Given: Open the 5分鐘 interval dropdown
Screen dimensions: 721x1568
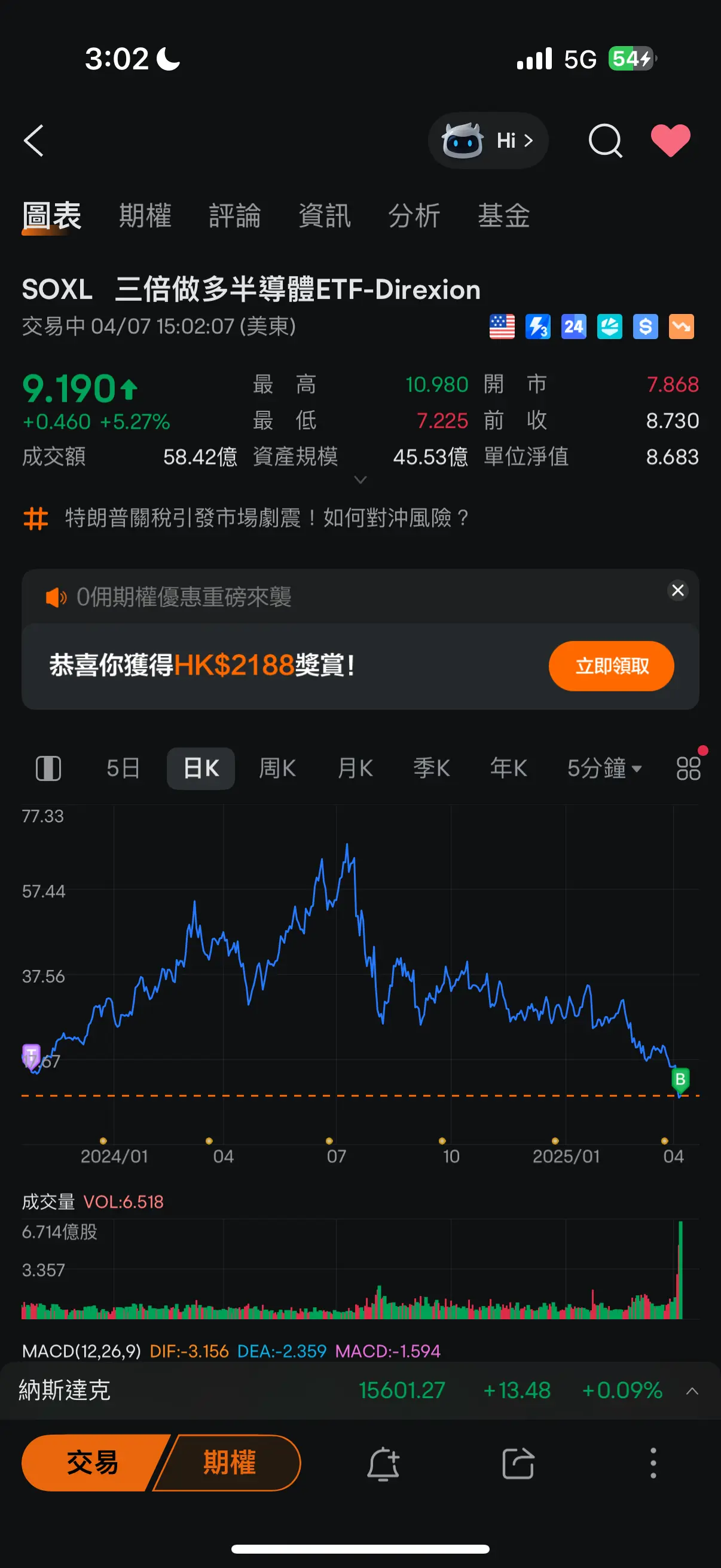Looking at the screenshot, I should [604, 768].
